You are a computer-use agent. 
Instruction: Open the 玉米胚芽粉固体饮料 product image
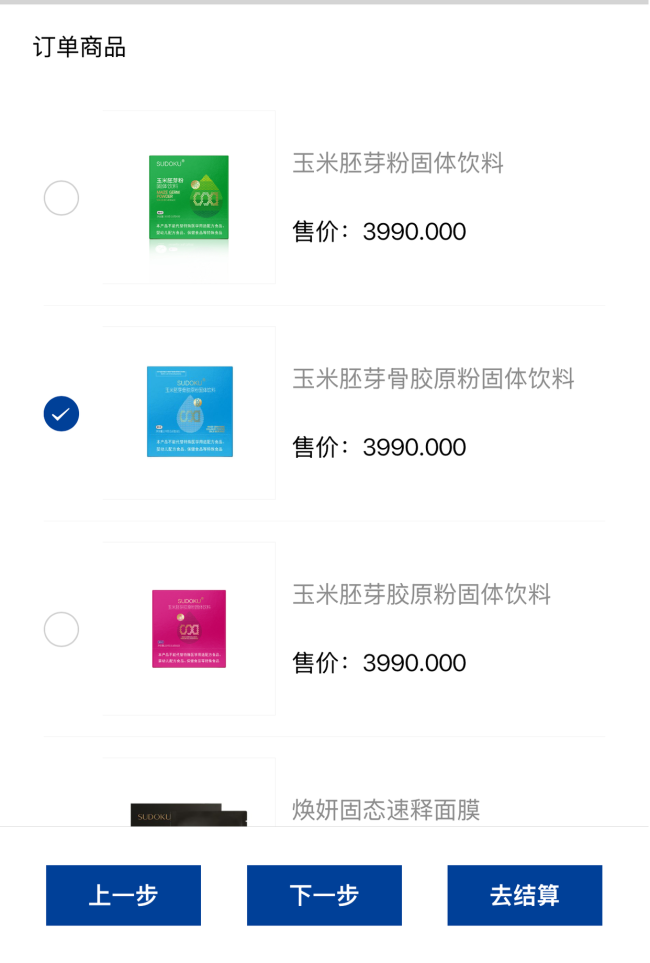point(190,197)
